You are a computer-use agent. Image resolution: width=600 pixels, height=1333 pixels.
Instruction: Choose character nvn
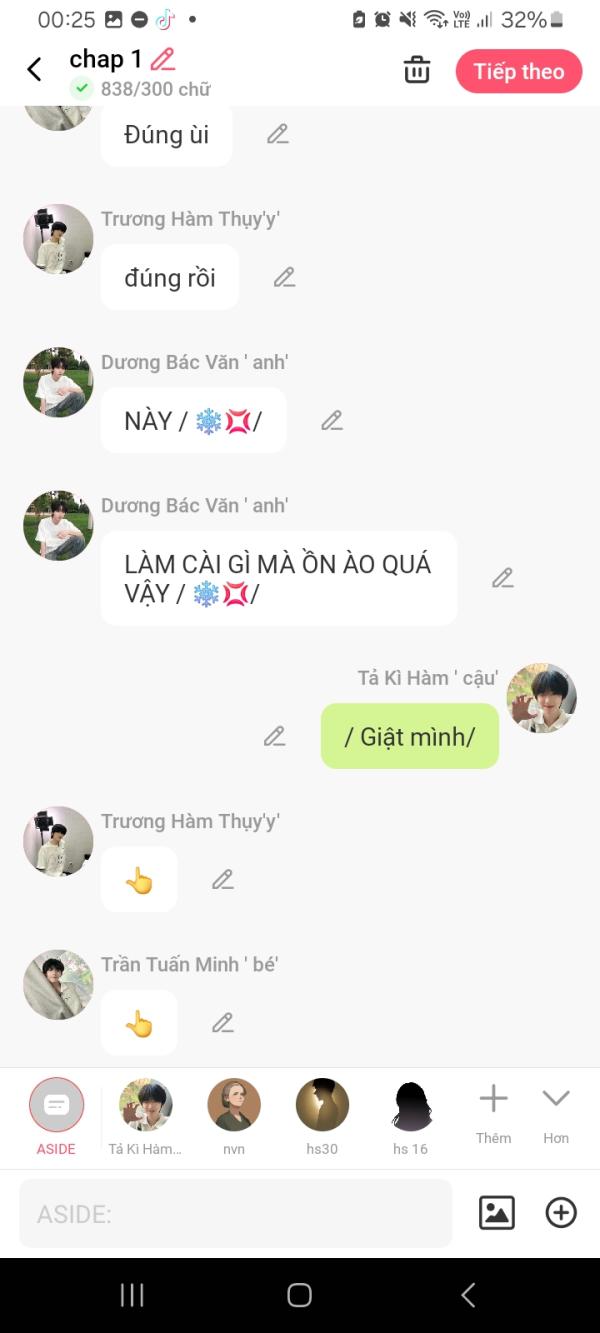point(234,1115)
